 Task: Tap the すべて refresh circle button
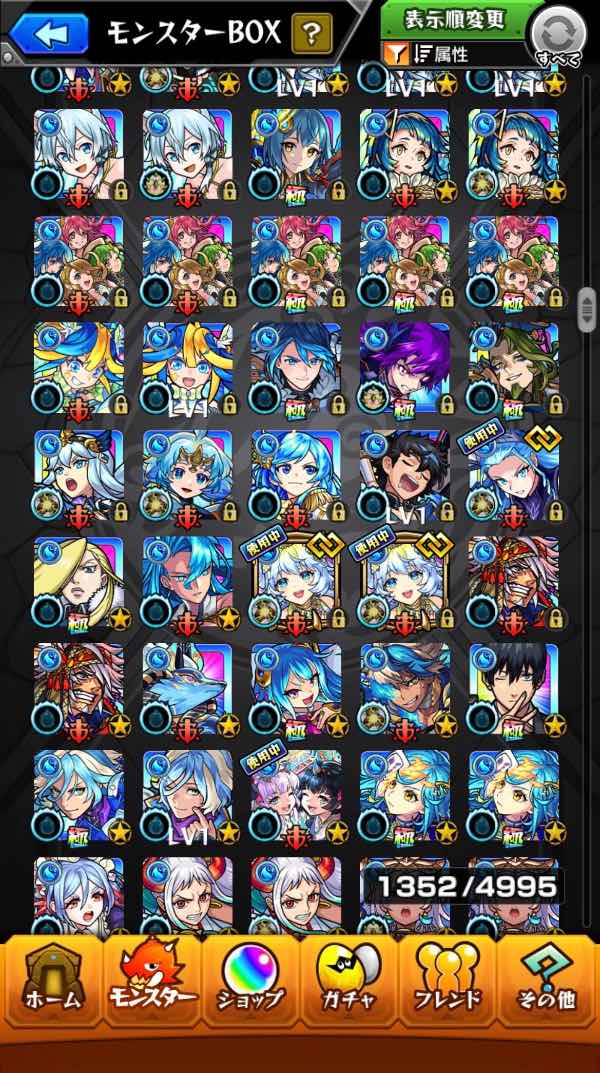pos(559,36)
